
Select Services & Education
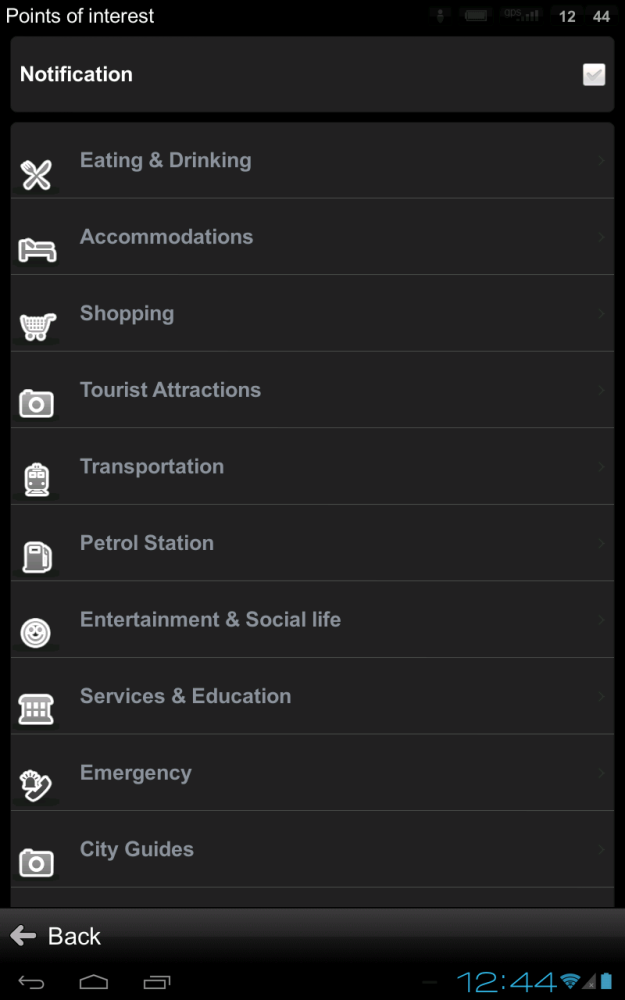pos(312,697)
